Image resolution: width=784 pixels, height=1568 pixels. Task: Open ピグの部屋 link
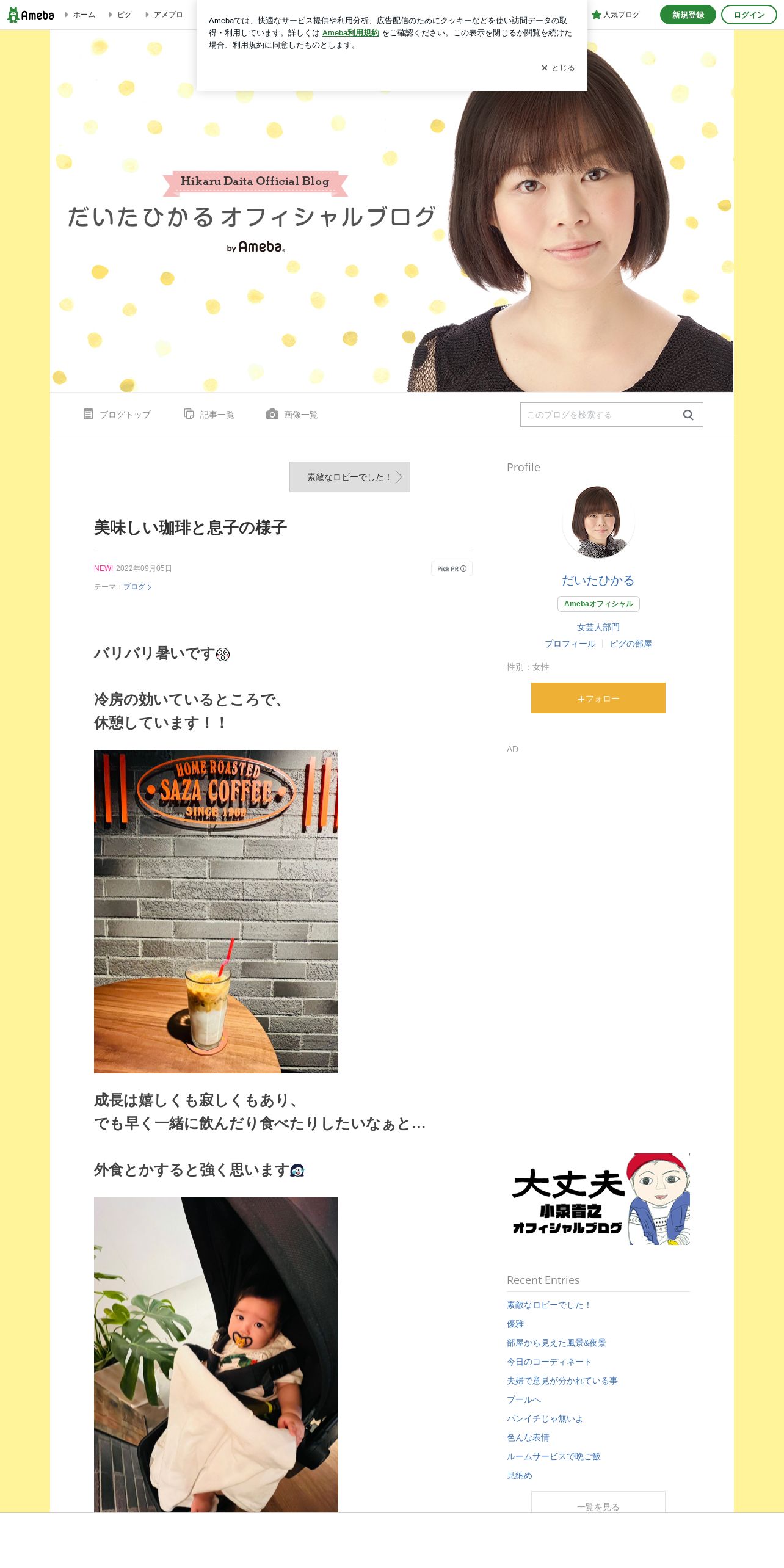pyautogui.click(x=631, y=644)
